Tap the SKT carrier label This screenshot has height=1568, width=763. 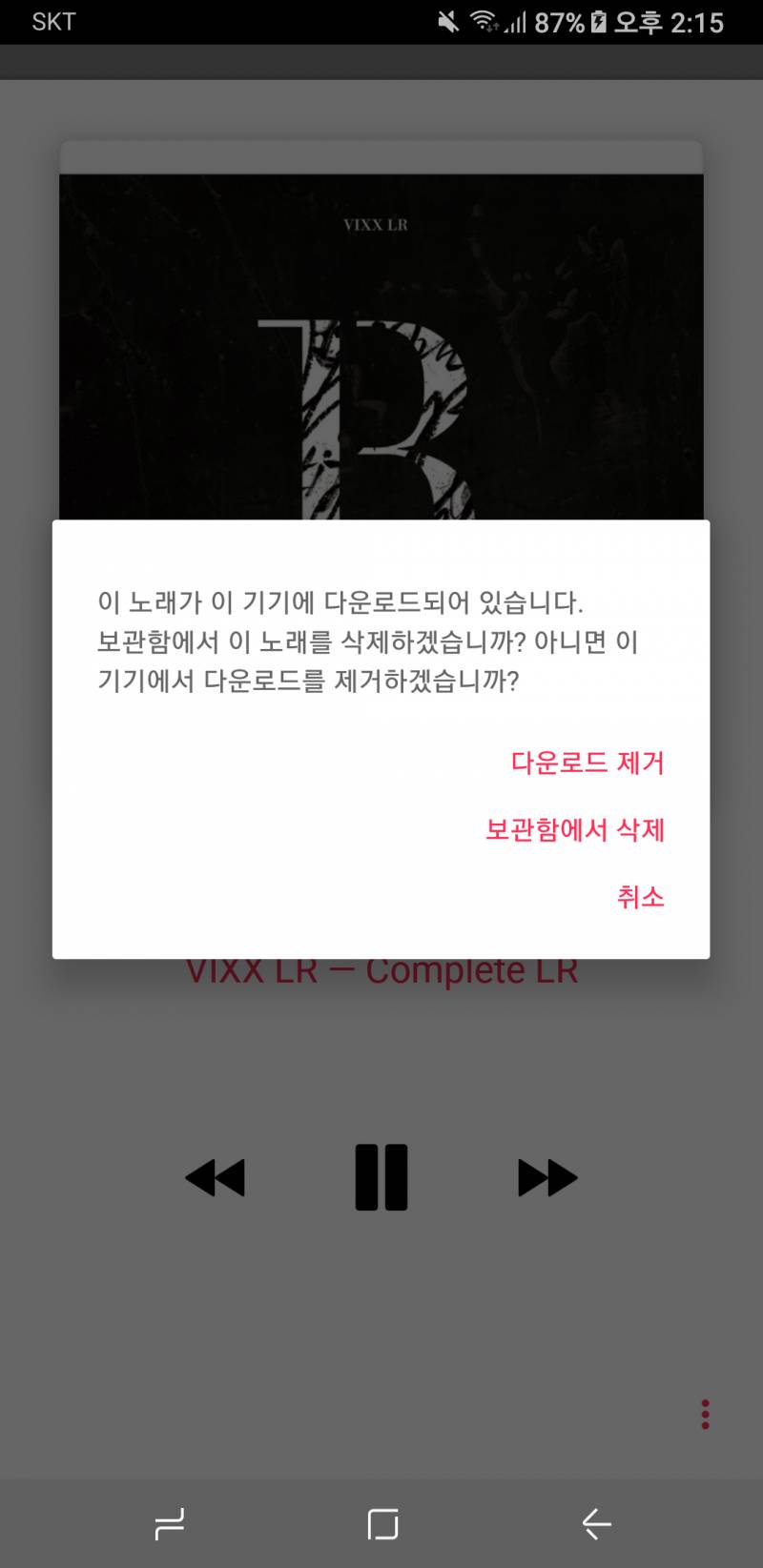pos(52,20)
